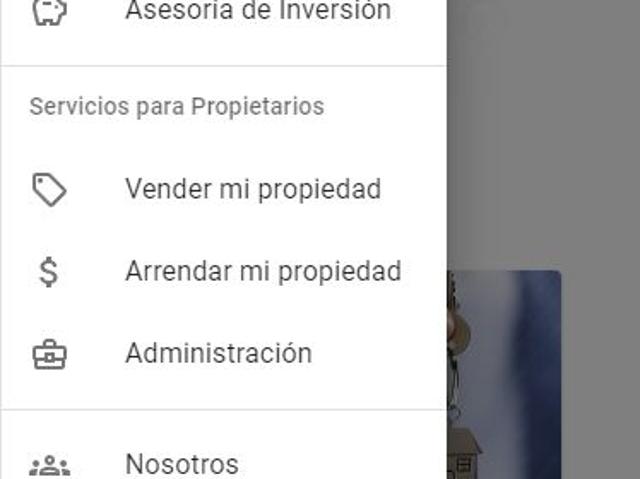Image resolution: width=640 pixels, height=479 pixels.
Task: Open the Nosotros page
Action: click(x=181, y=464)
